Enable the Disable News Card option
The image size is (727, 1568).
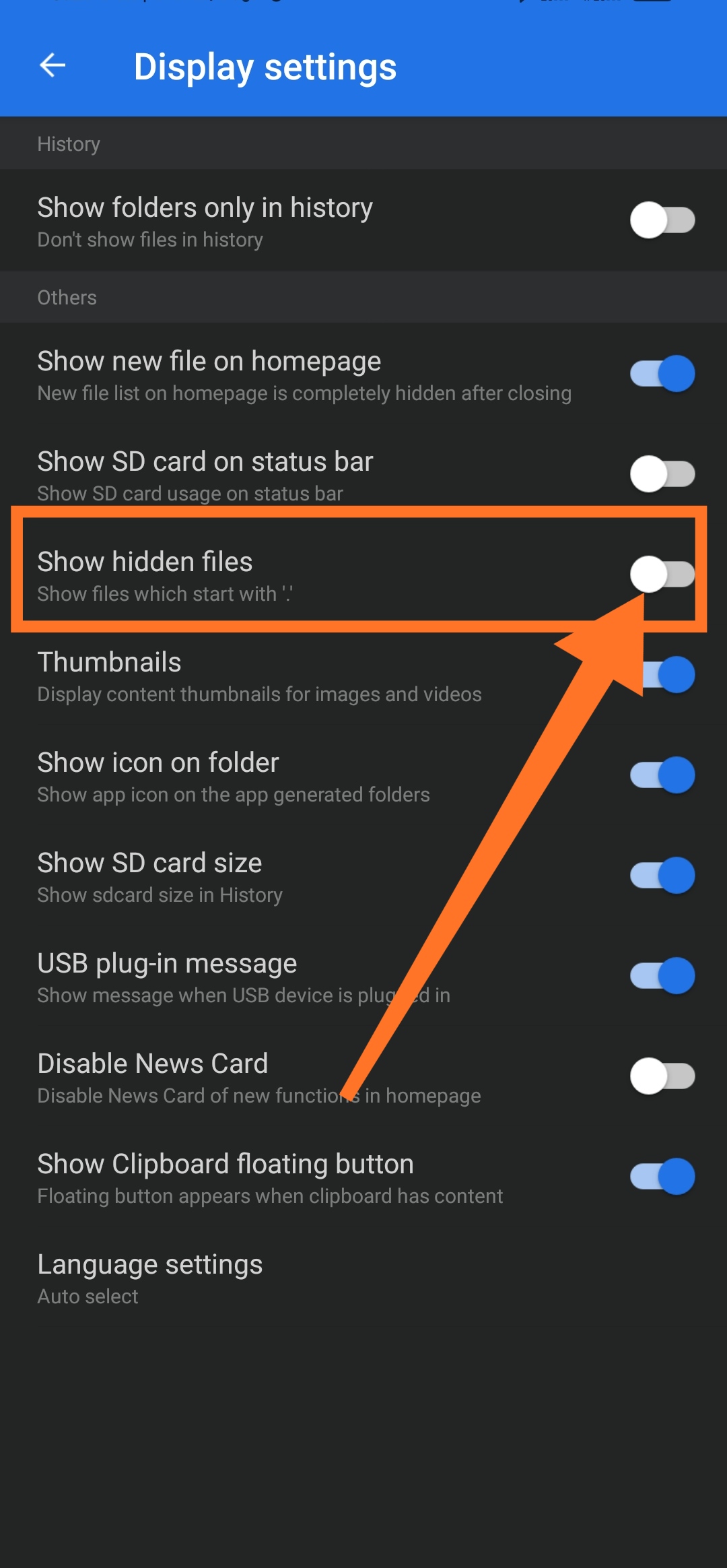point(662,1076)
